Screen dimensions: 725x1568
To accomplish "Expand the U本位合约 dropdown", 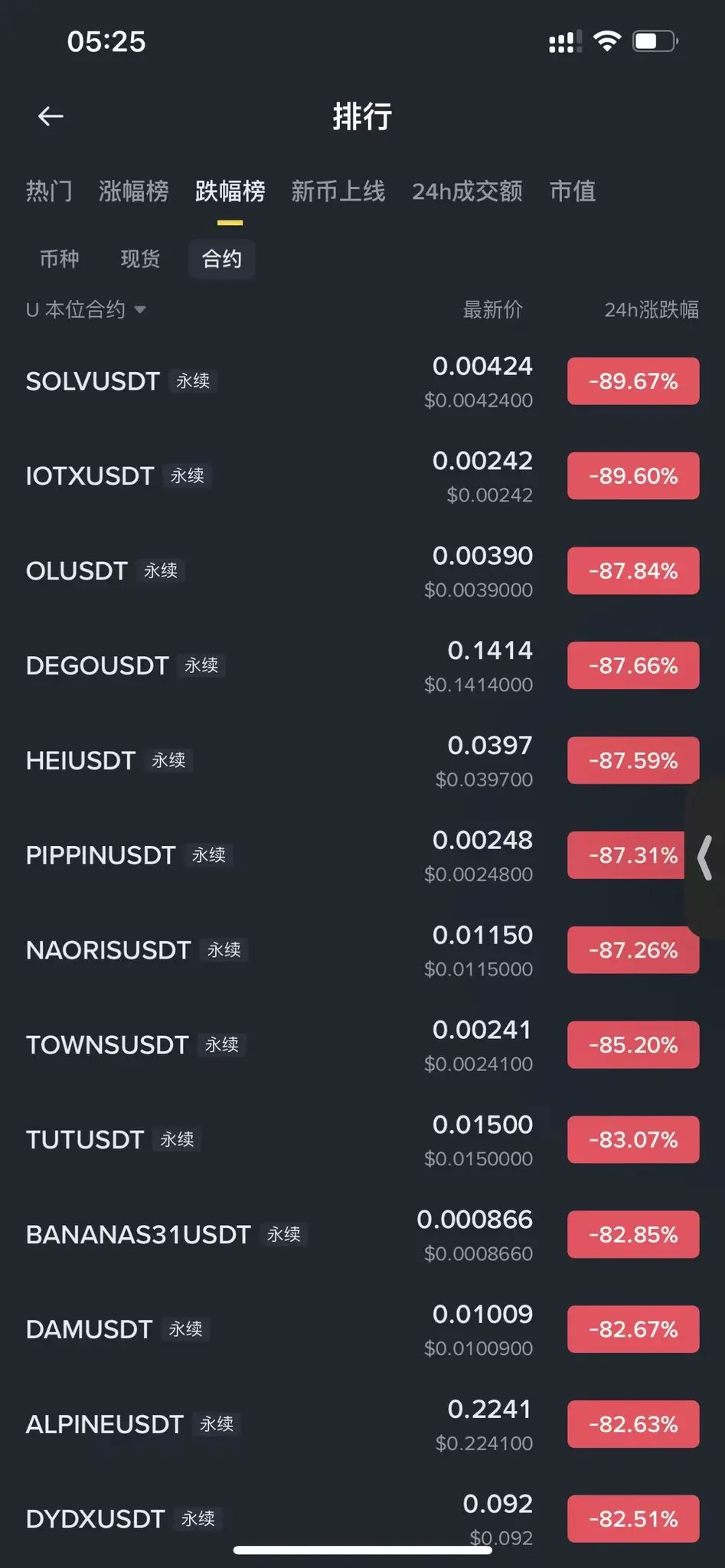I will (x=86, y=309).
